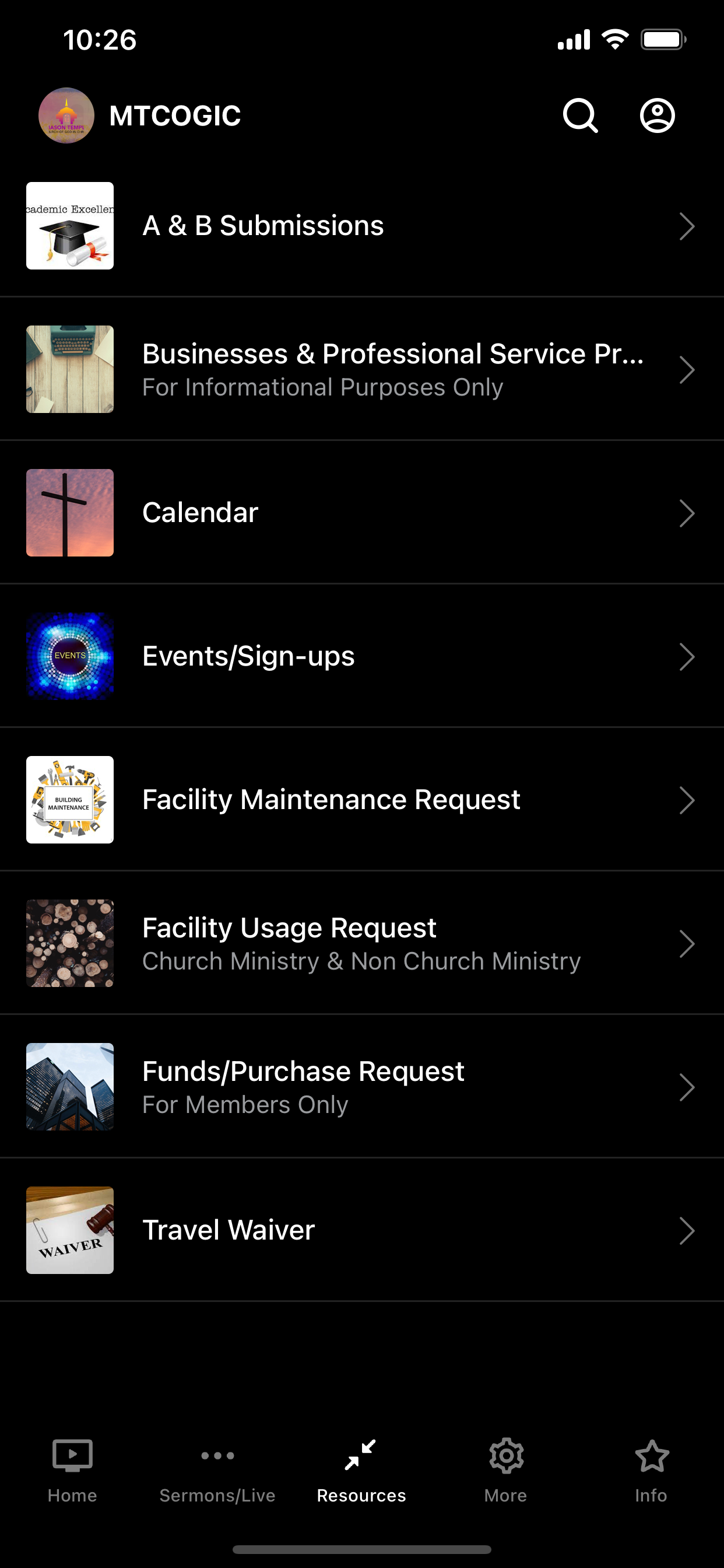
Task: Open the profile account icon
Action: [x=657, y=116]
